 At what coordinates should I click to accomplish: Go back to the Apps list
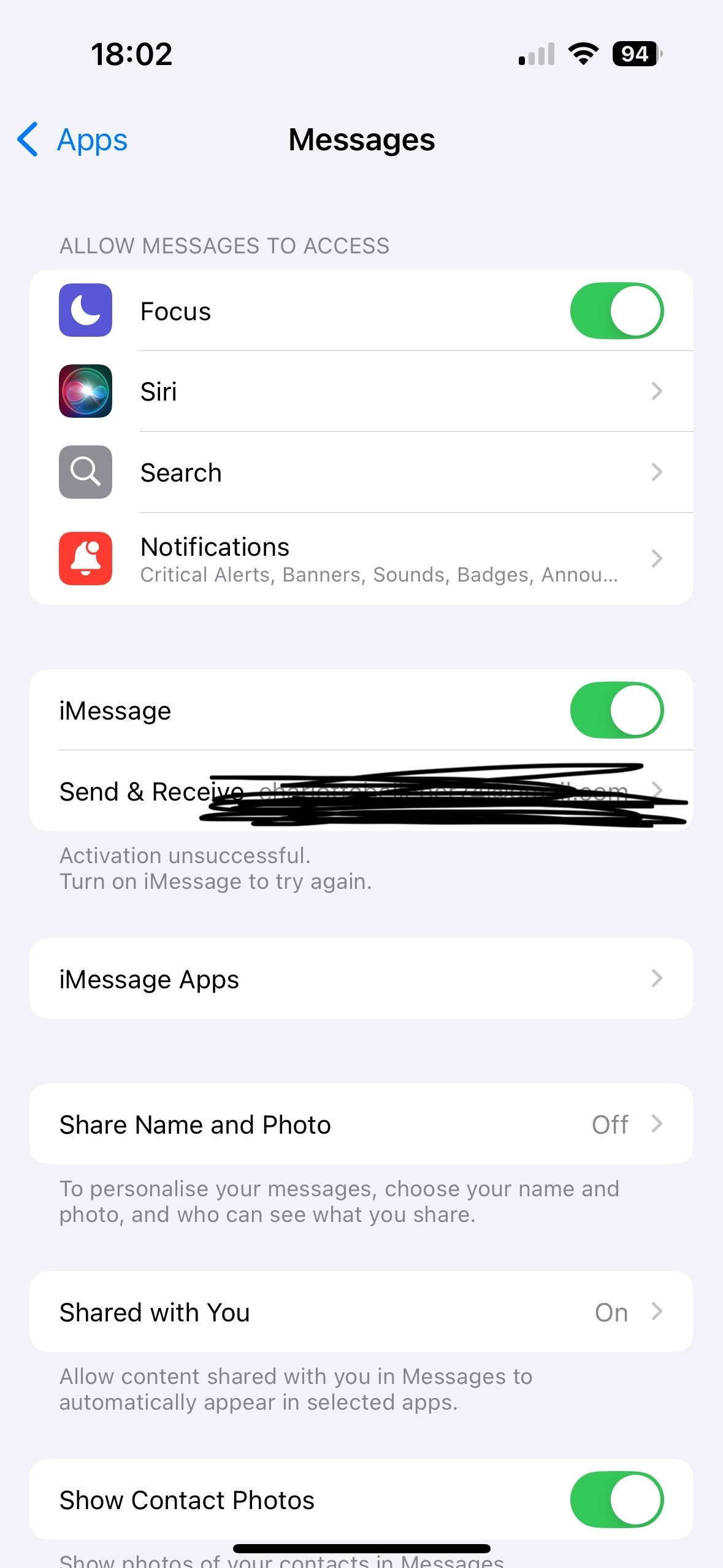point(72,140)
